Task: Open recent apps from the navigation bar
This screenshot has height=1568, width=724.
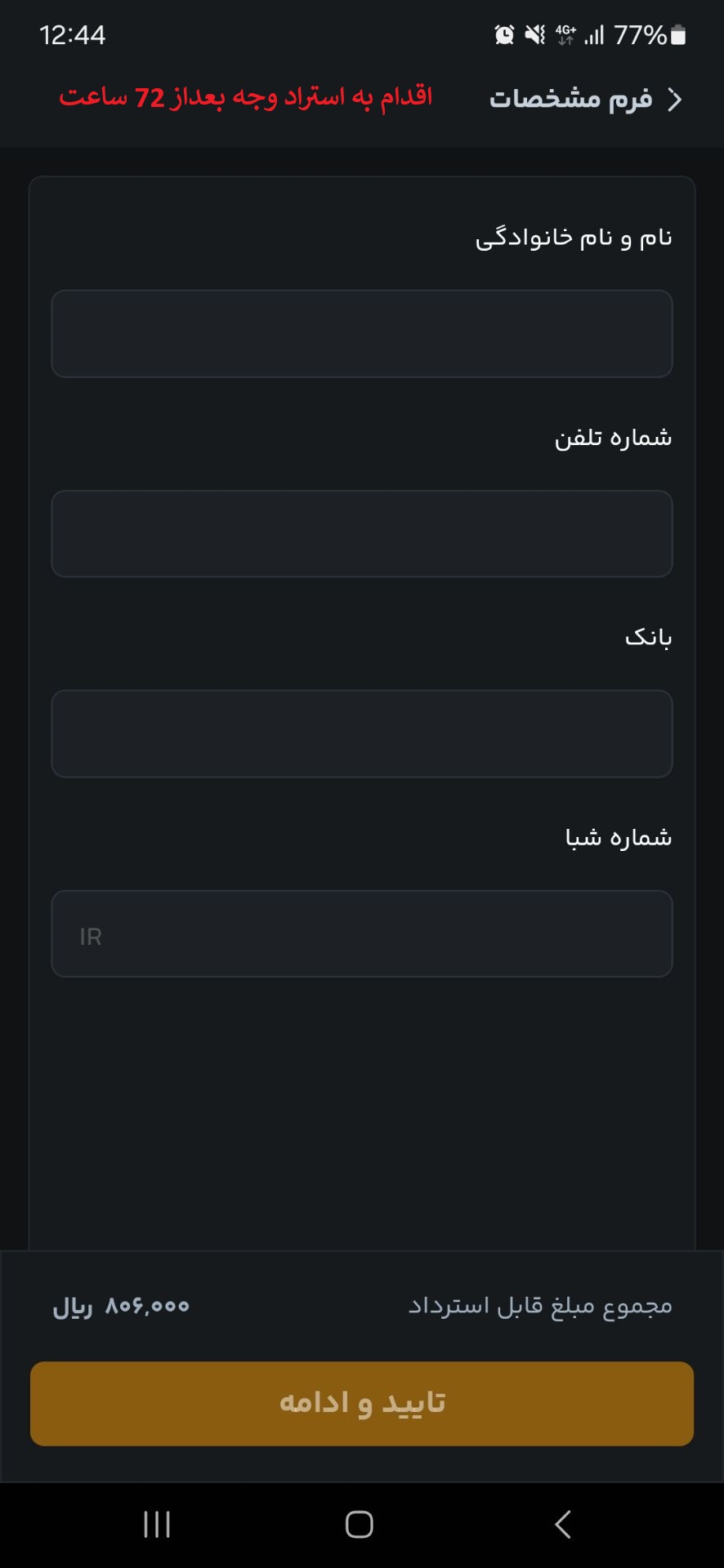Action: pyautogui.click(x=157, y=1524)
